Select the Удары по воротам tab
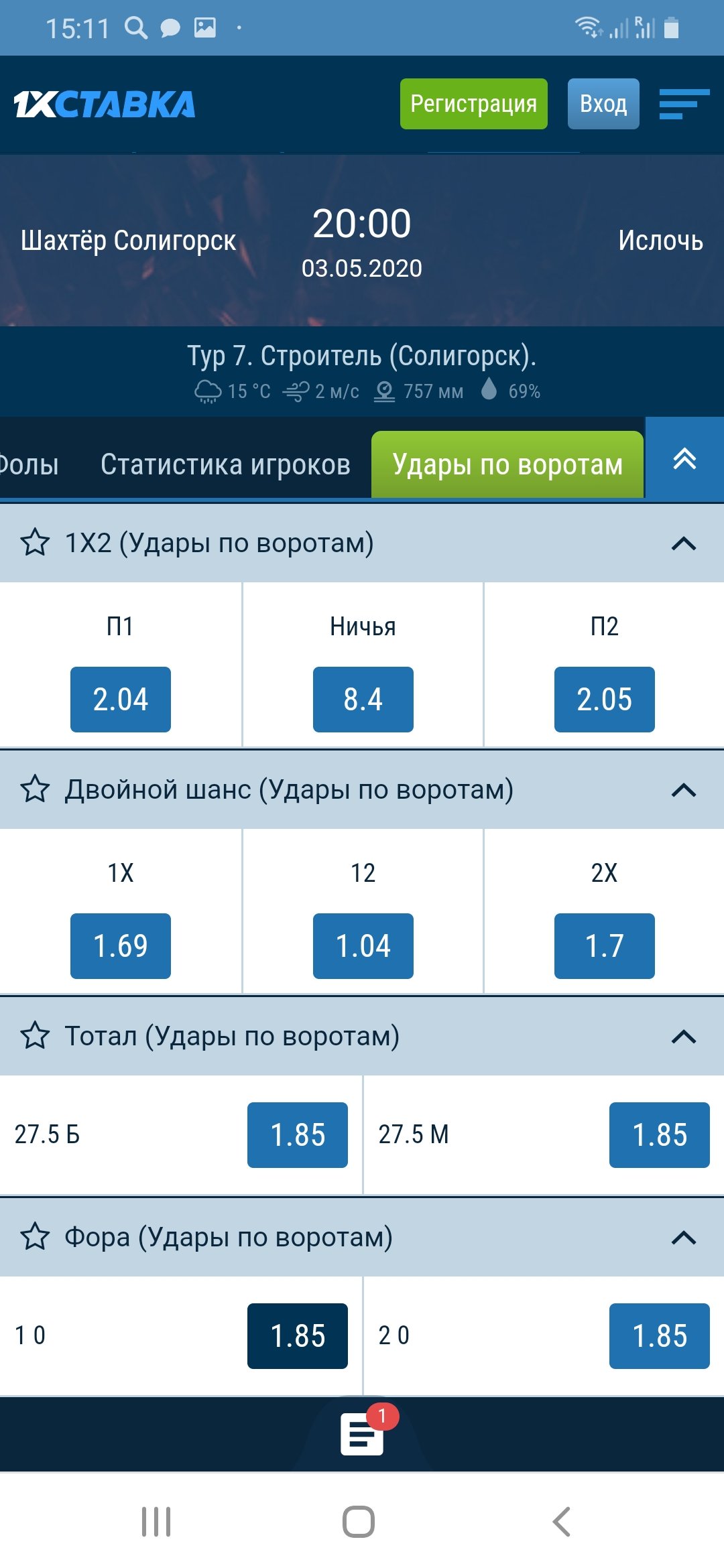The width and height of the screenshot is (724, 1568). click(x=507, y=464)
